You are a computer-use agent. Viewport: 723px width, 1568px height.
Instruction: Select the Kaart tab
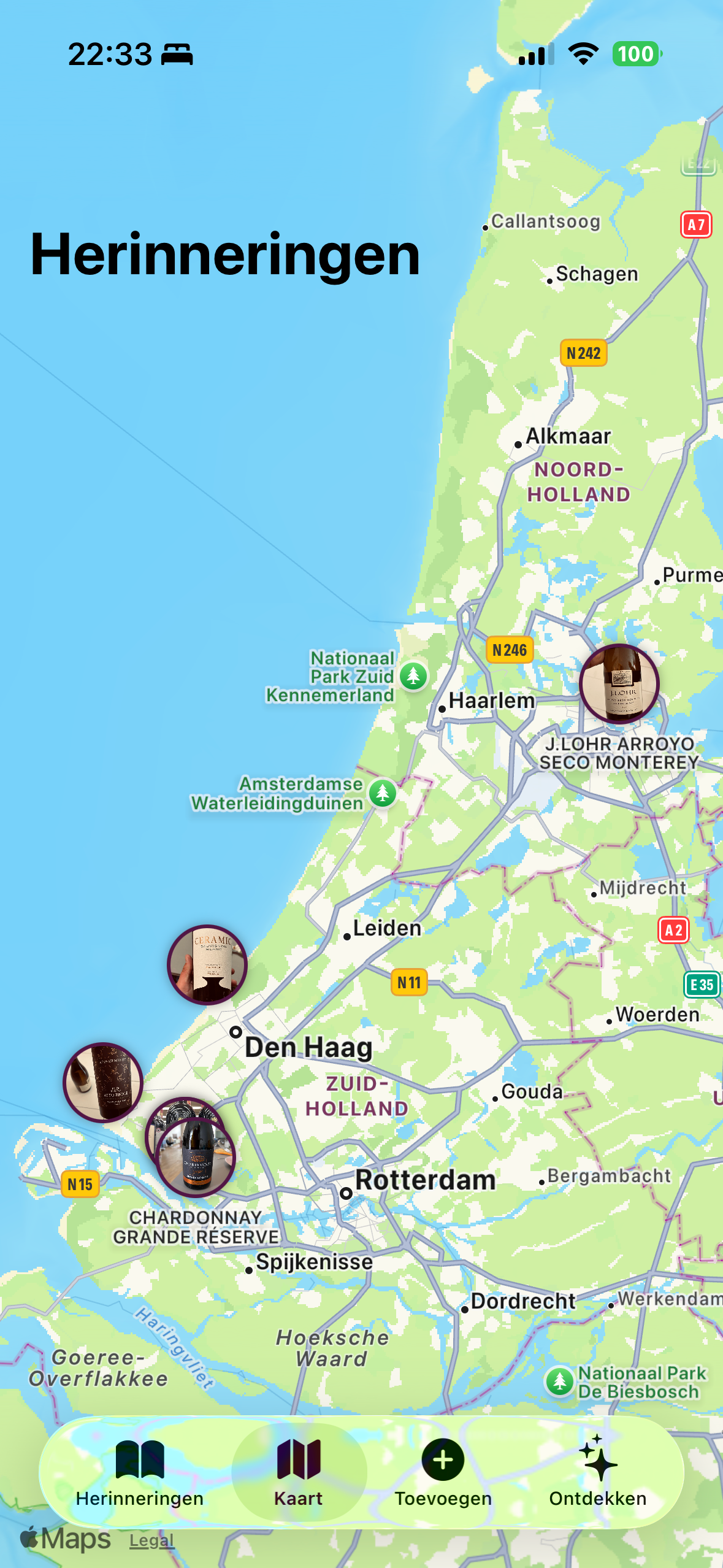[299, 1472]
